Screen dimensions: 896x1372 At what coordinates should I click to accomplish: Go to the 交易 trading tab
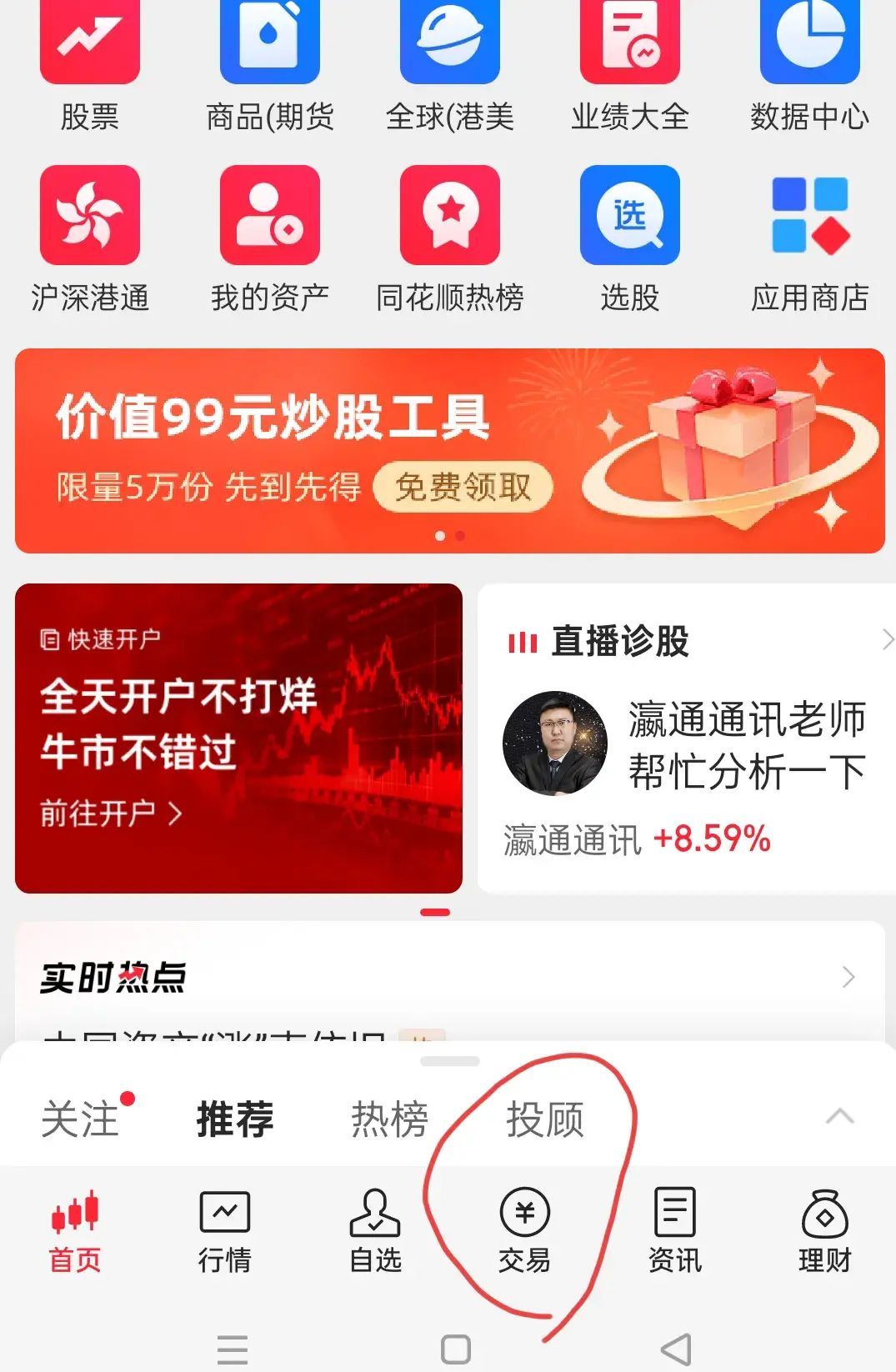click(x=524, y=1230)
